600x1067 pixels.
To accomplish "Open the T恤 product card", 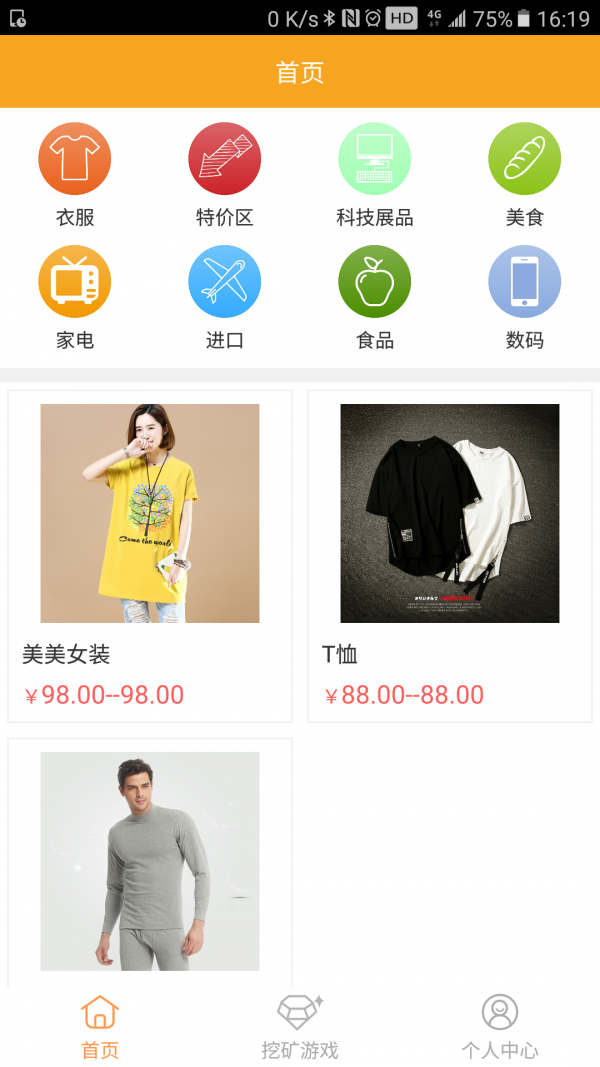I will 450,555.
